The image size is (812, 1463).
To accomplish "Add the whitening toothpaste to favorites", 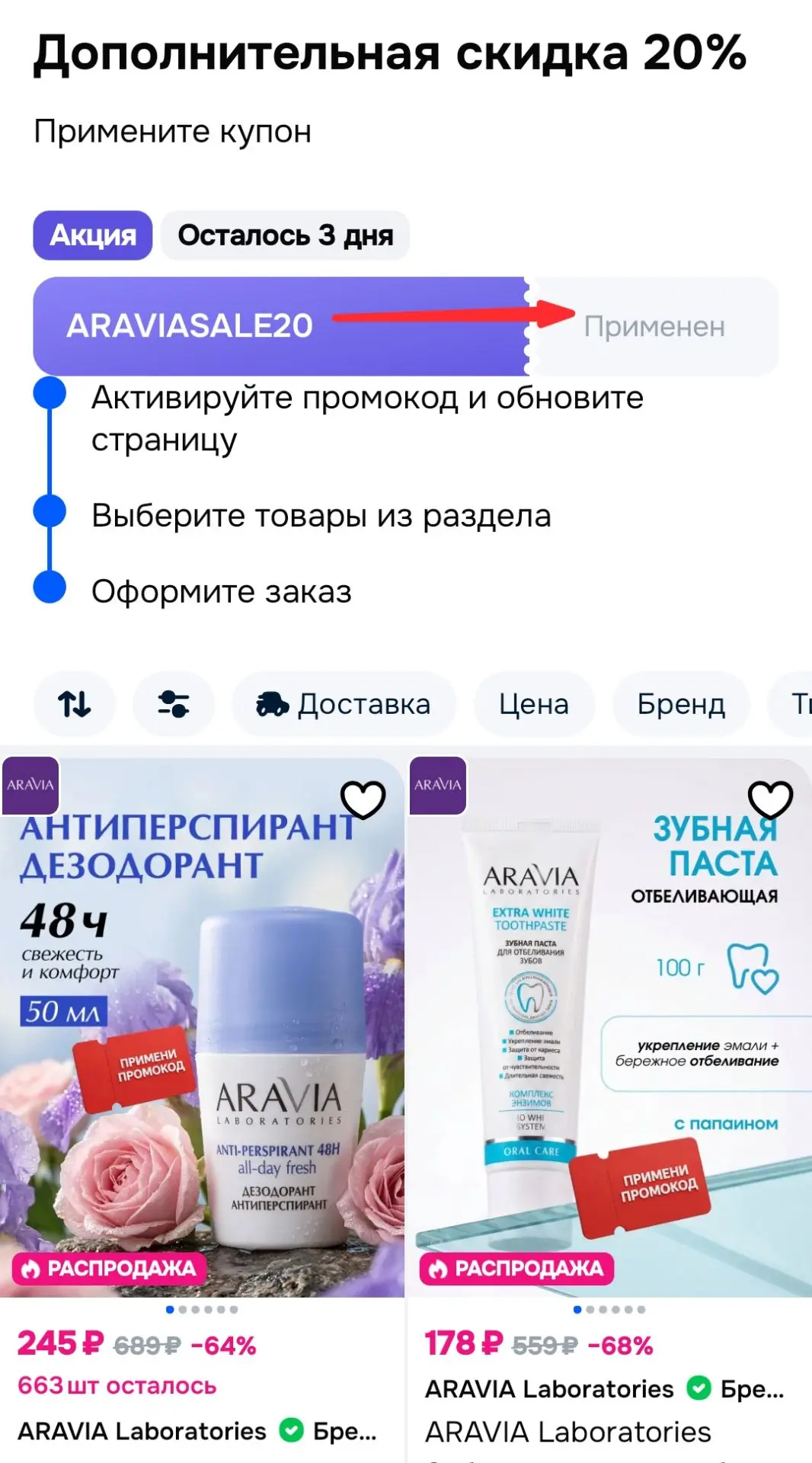I will point(771,799).
